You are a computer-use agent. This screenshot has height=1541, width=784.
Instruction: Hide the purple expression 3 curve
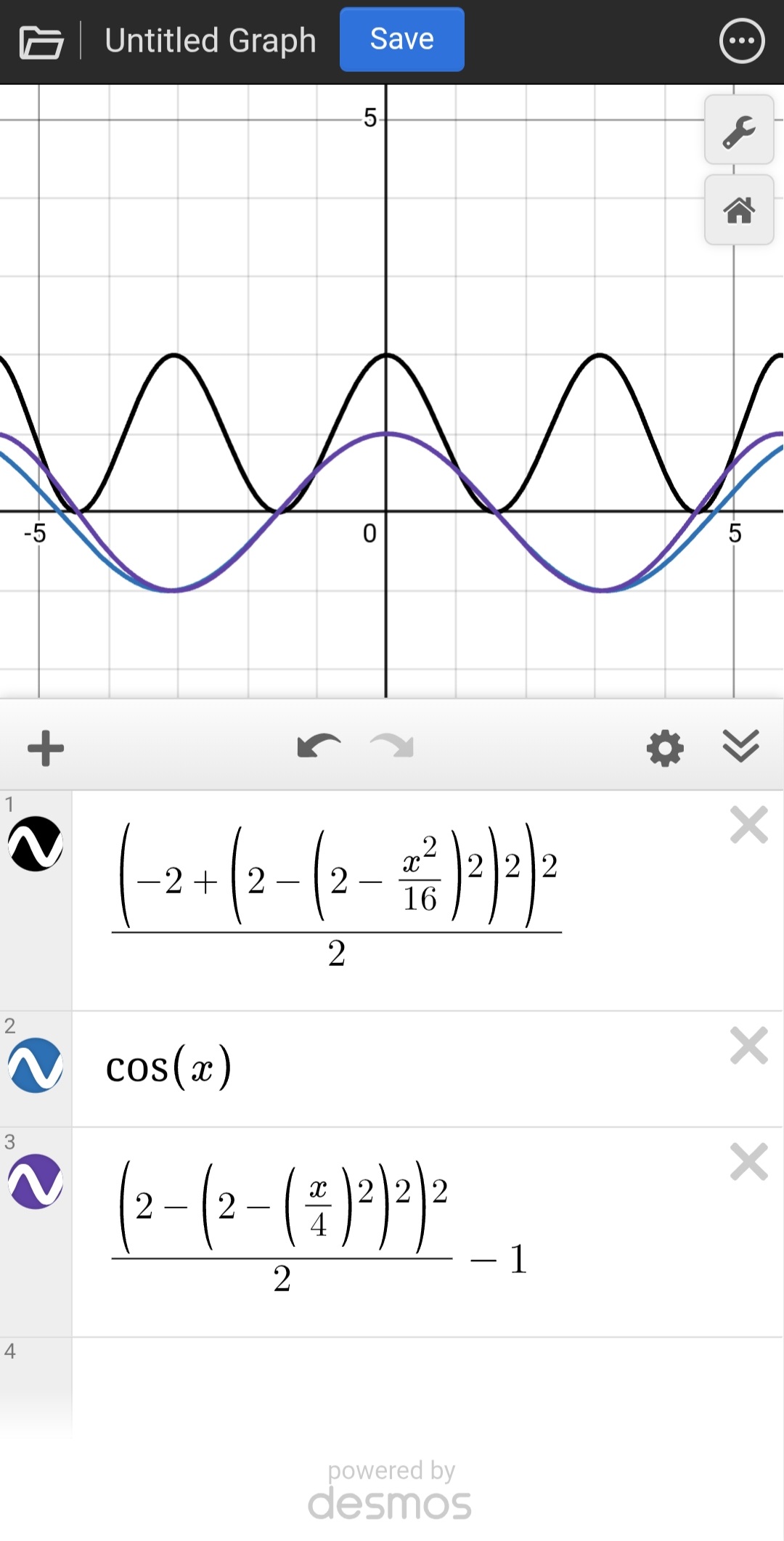36,1182
